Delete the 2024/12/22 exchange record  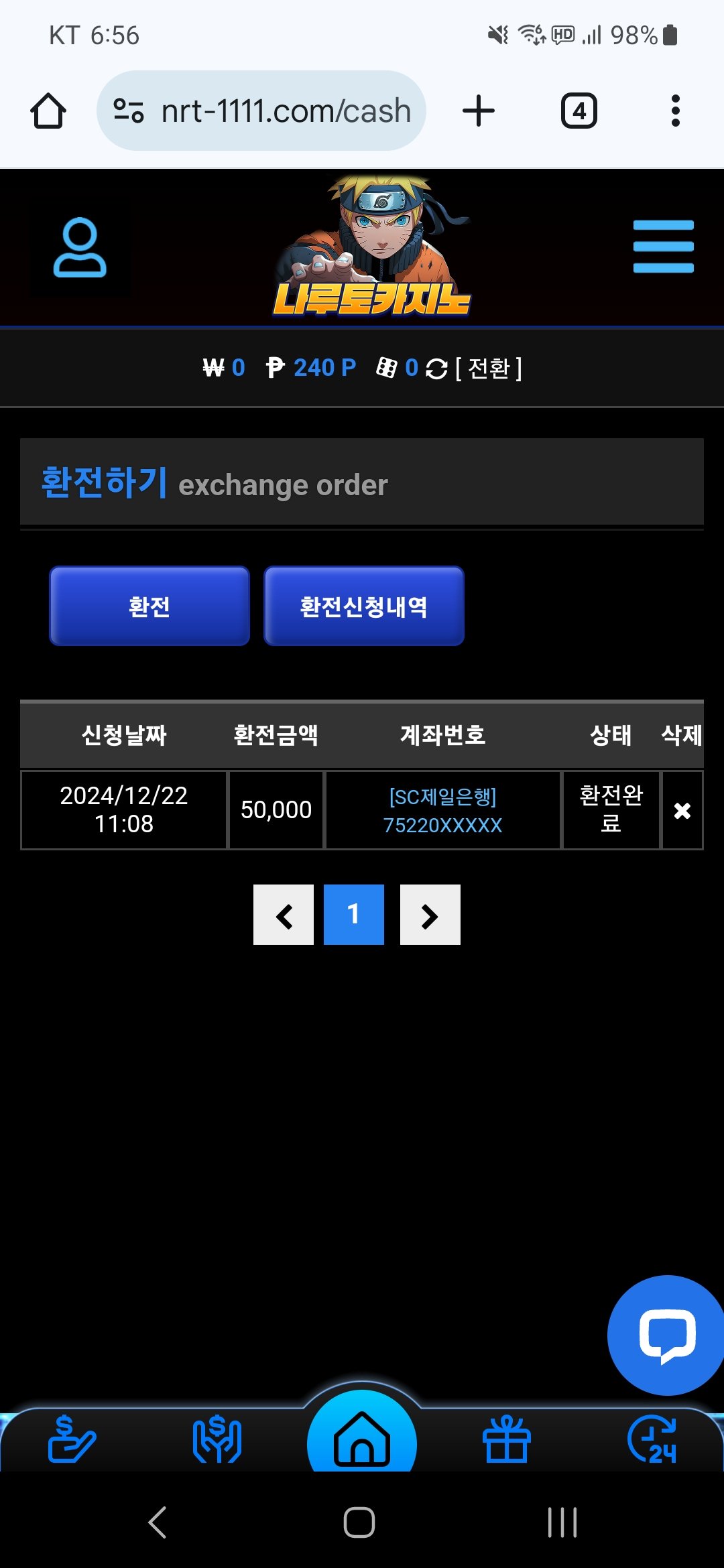(682, 811)
